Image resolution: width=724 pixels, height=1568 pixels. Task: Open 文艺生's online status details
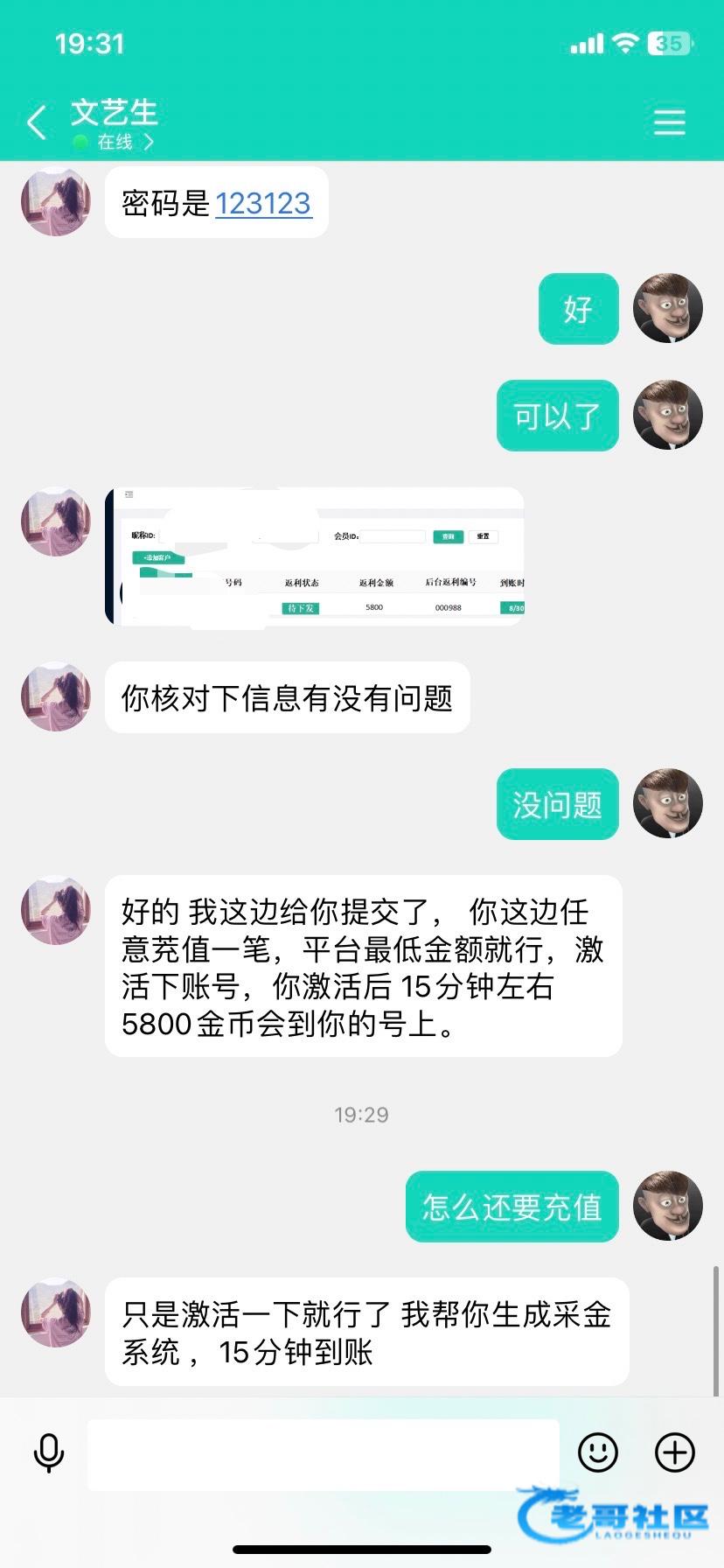pos(122,142)
